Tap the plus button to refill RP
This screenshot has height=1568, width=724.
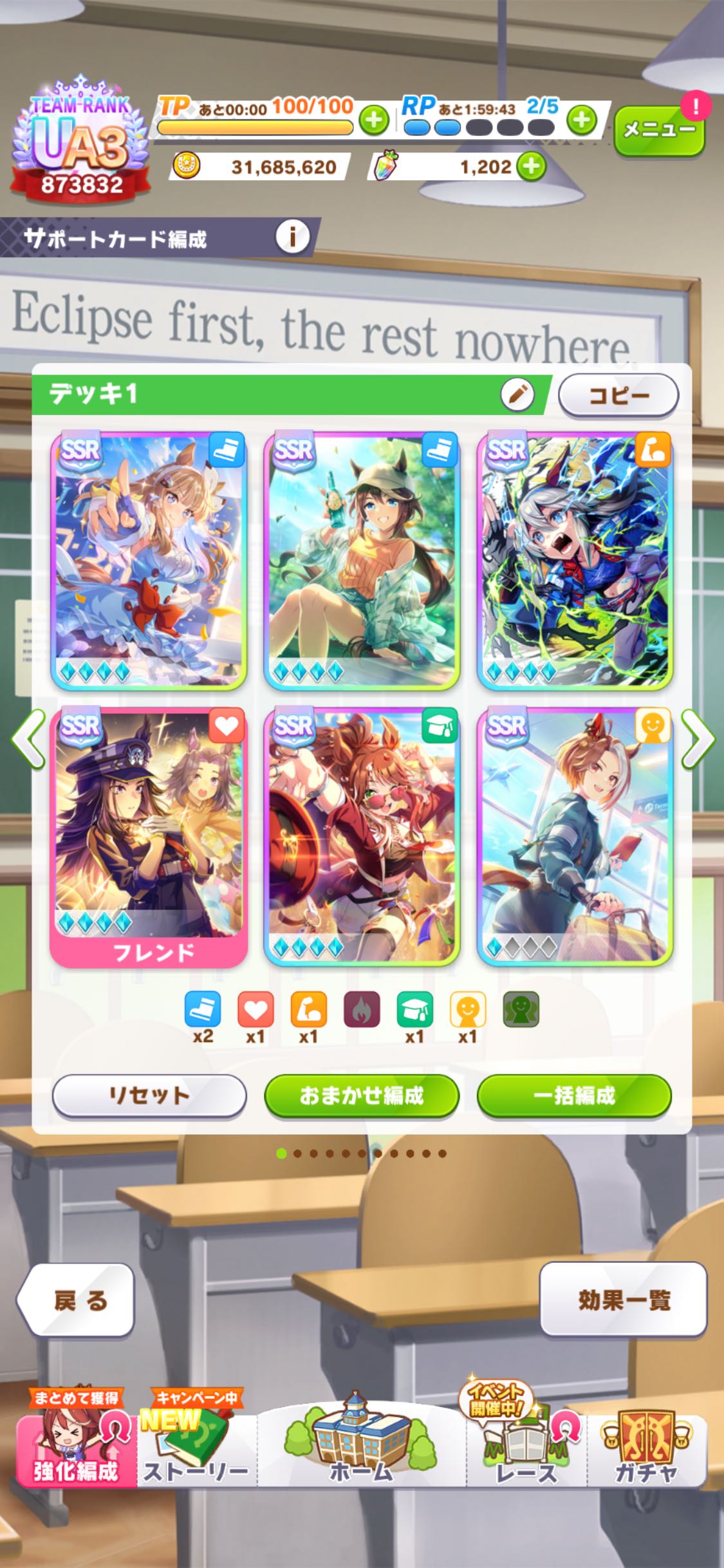click(x=581, y=120)
